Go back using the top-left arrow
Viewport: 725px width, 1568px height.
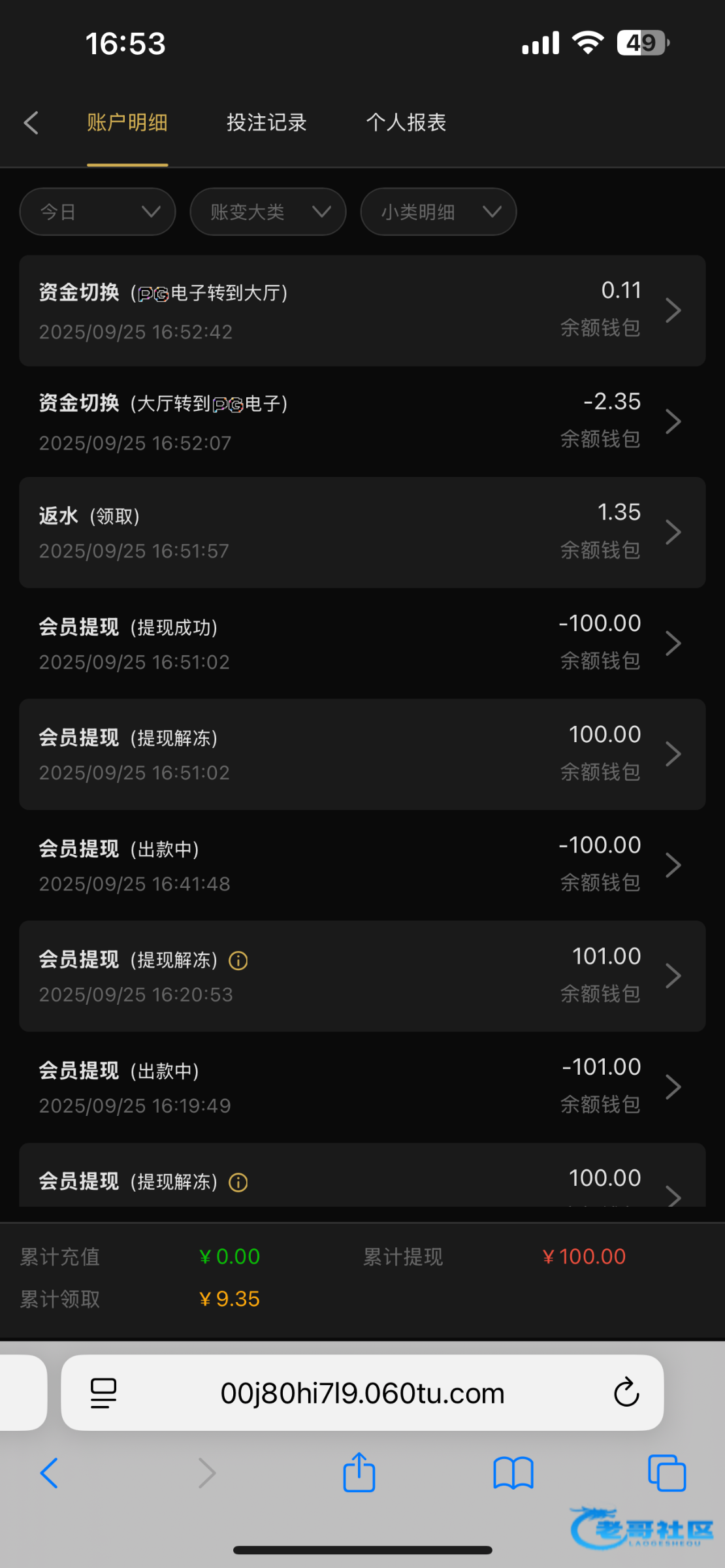[x=31, y=123]
